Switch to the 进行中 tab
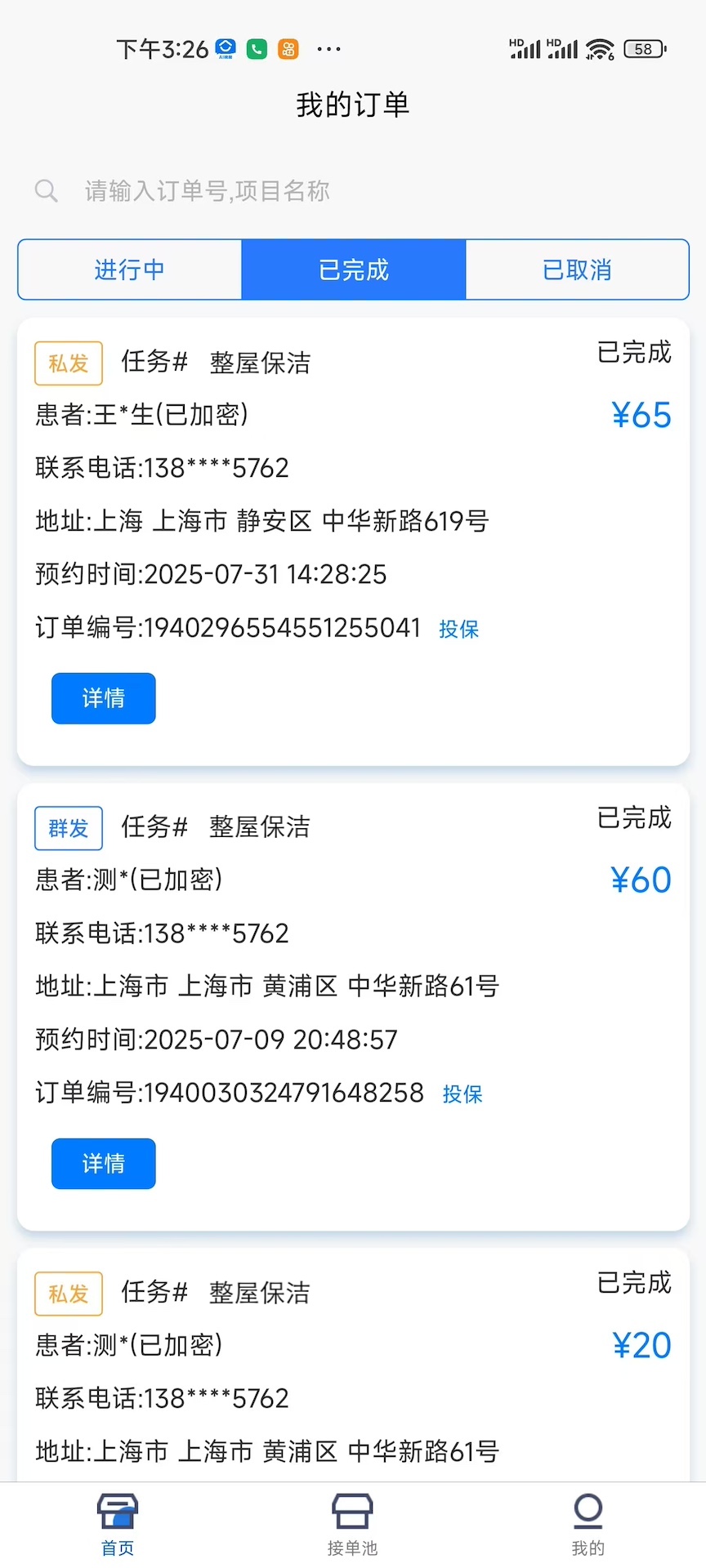This screenshot has height=1568, width=706. (128, 269)
